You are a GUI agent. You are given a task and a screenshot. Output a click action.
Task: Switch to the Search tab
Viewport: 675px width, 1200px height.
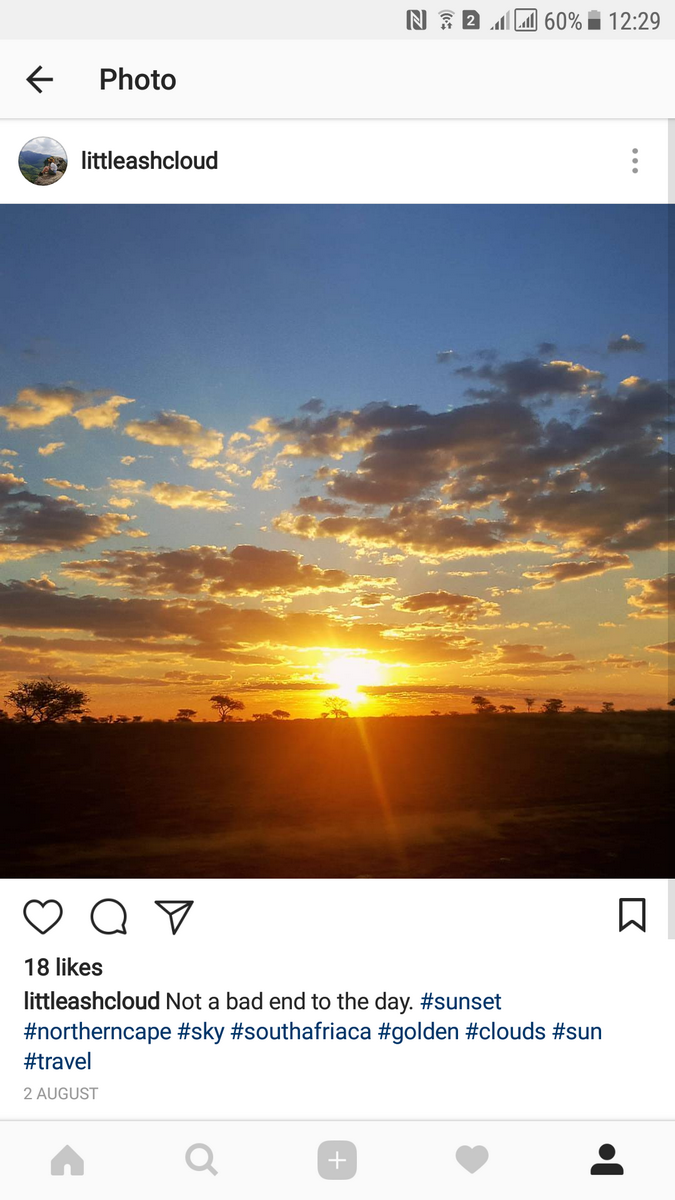coord(201,1160)
